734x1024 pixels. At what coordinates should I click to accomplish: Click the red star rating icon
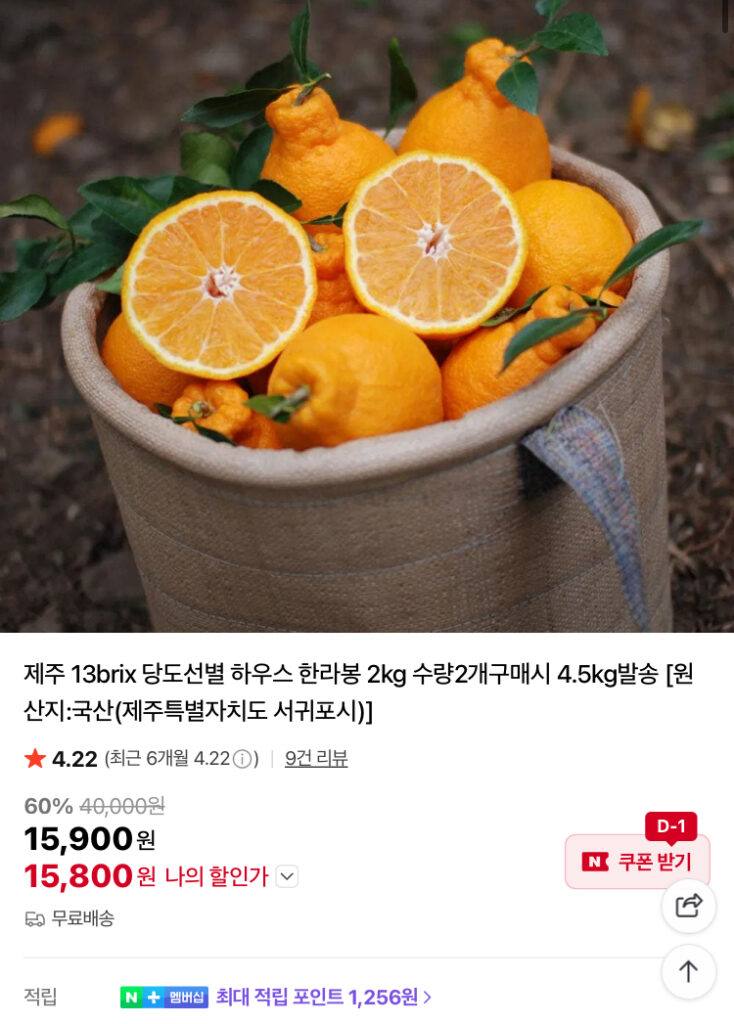pyautogui.click(x=31, y=761)
